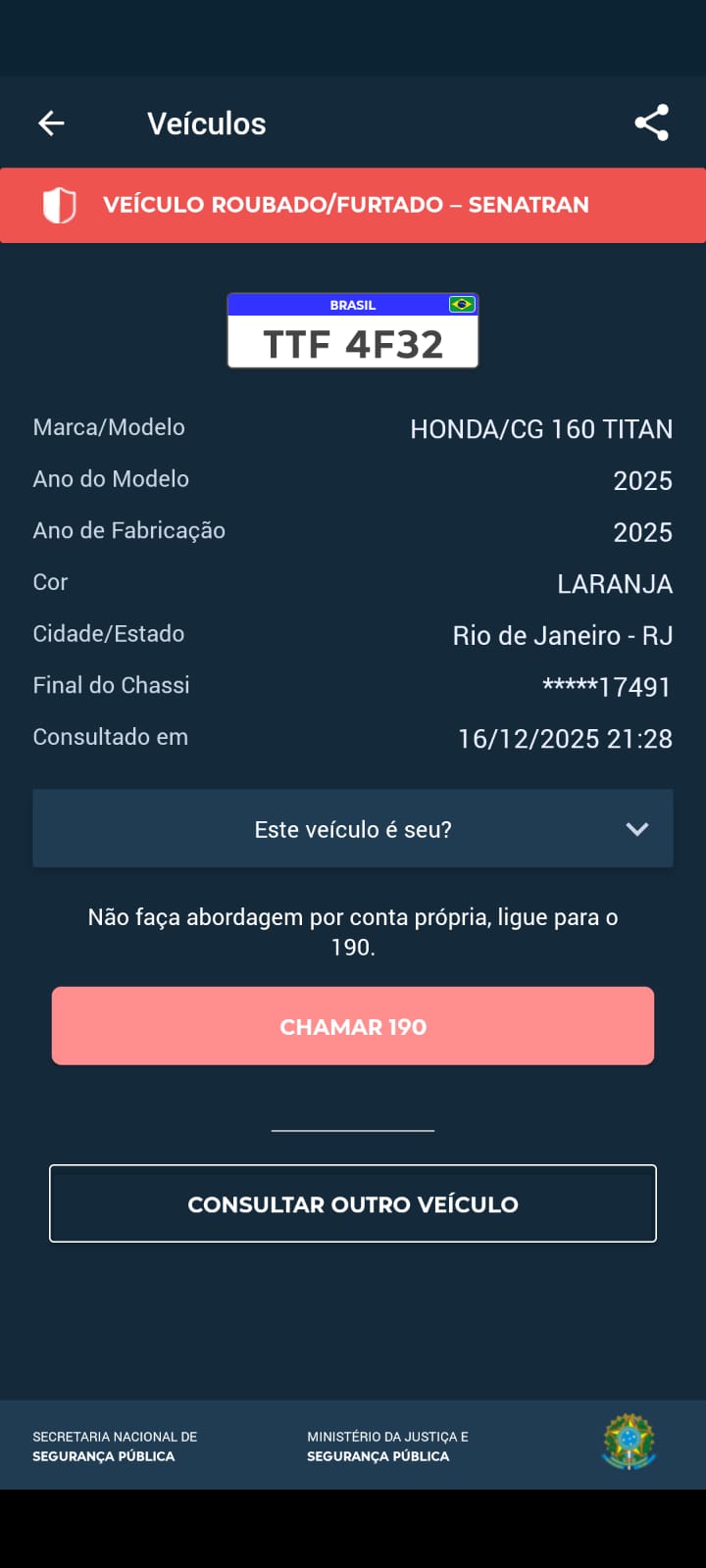This screenshot has height=1568, width=706.
Task: Select CONSULTAR OUTRO VEÍCULO
Action: pos(353,1203)
